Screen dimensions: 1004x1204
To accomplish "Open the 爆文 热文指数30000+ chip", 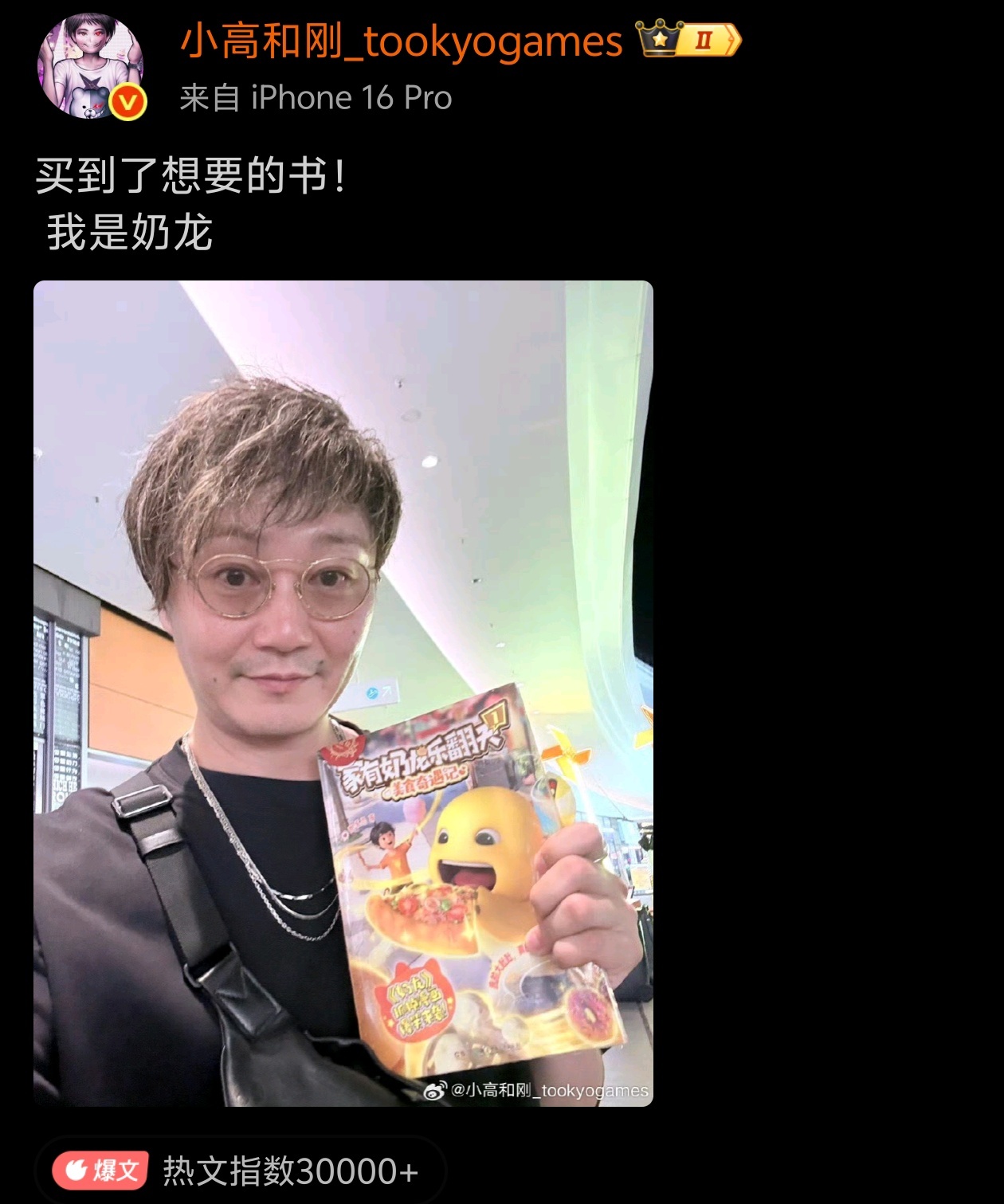I will (x=238, y=1171).
